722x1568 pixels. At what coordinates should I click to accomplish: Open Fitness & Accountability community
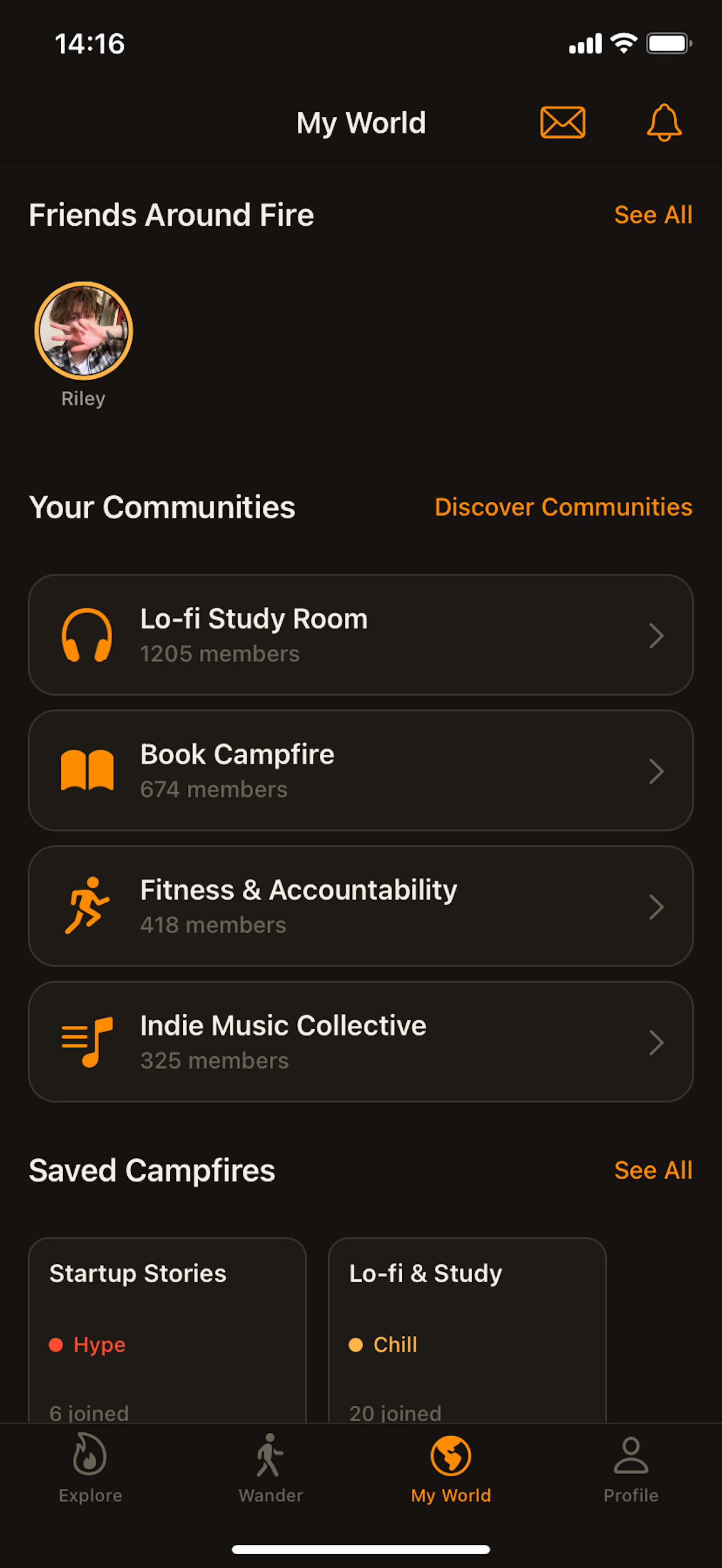pos(360,906)
